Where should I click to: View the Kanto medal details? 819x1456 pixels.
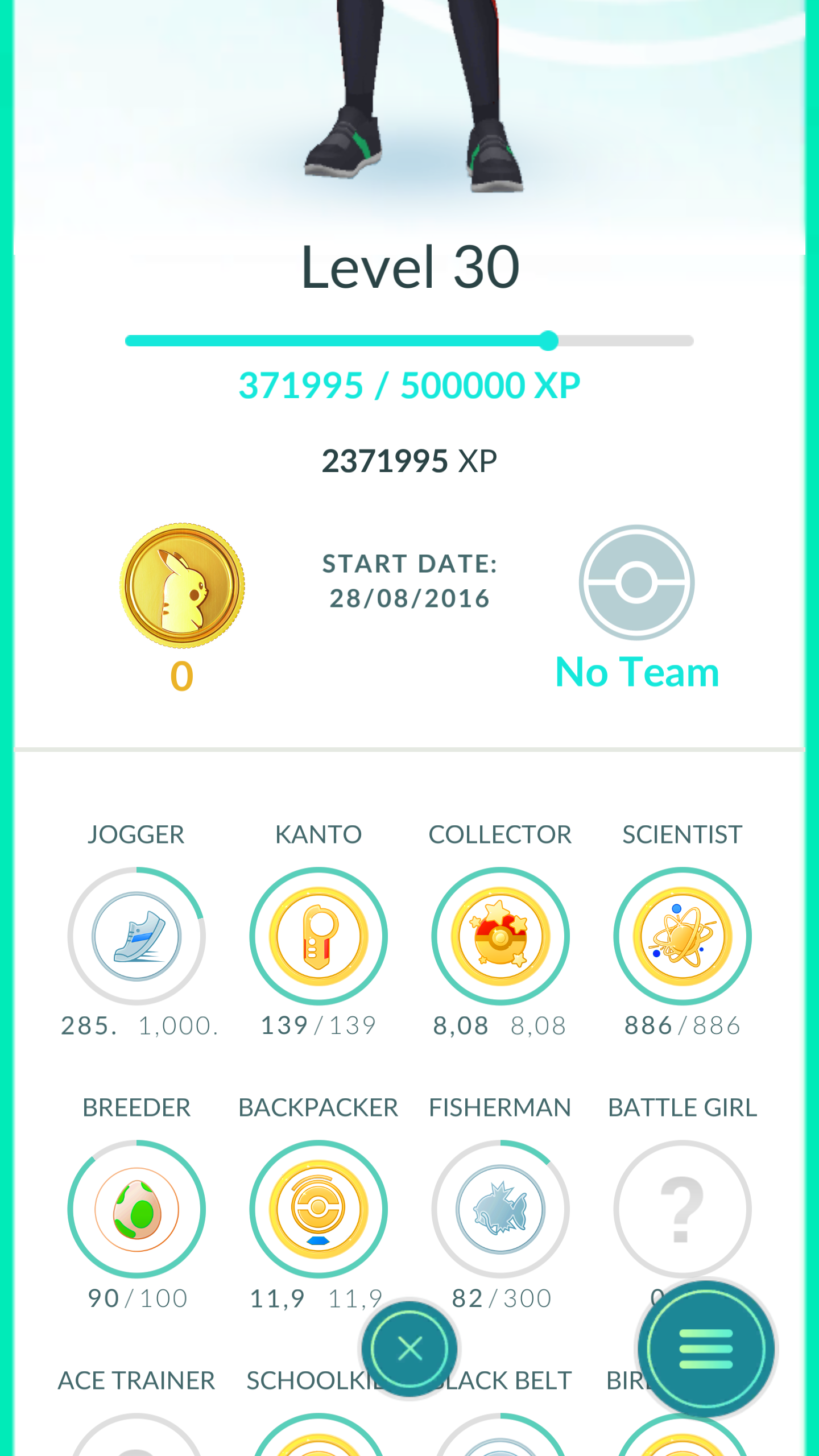pos(318,936)
